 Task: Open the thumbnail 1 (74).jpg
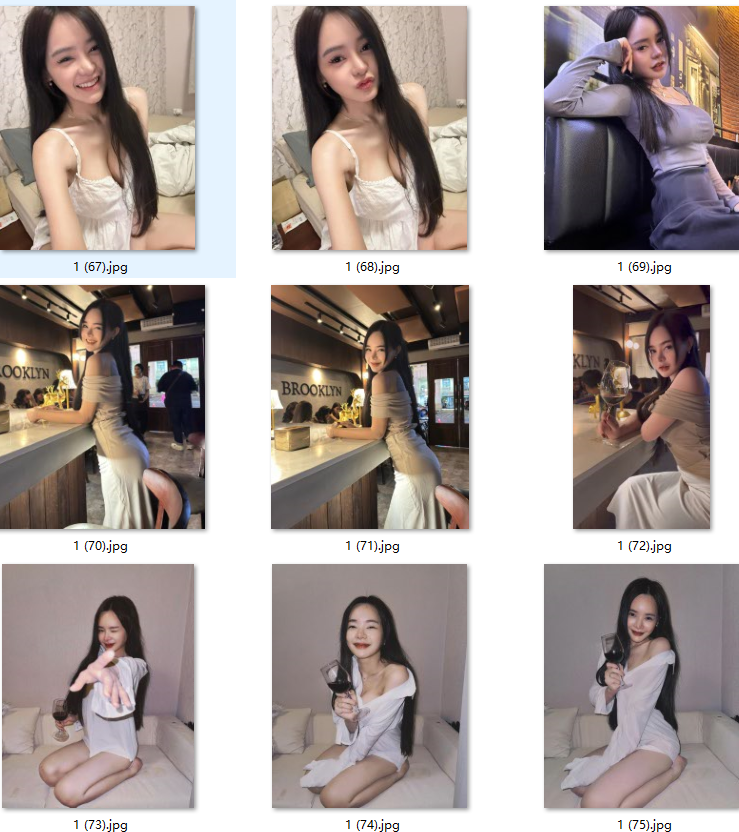click(370, 686)
